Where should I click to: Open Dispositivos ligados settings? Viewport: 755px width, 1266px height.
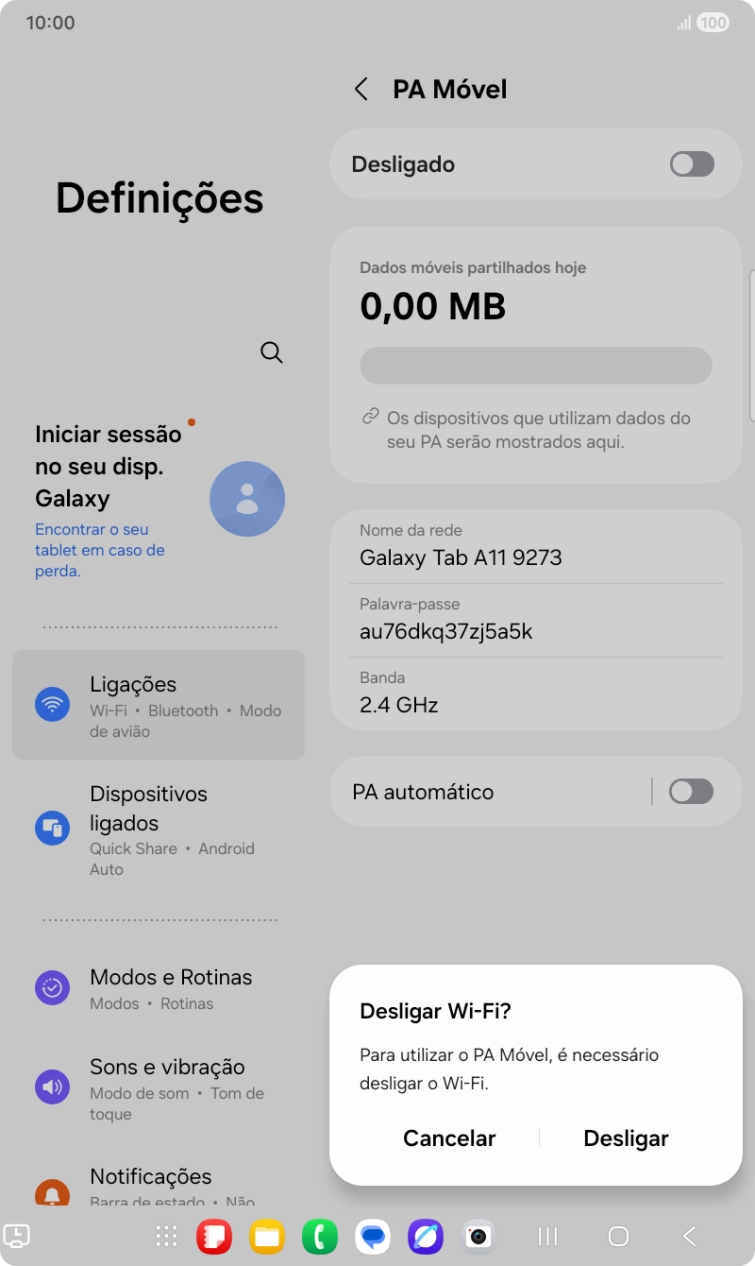[158, 829]
